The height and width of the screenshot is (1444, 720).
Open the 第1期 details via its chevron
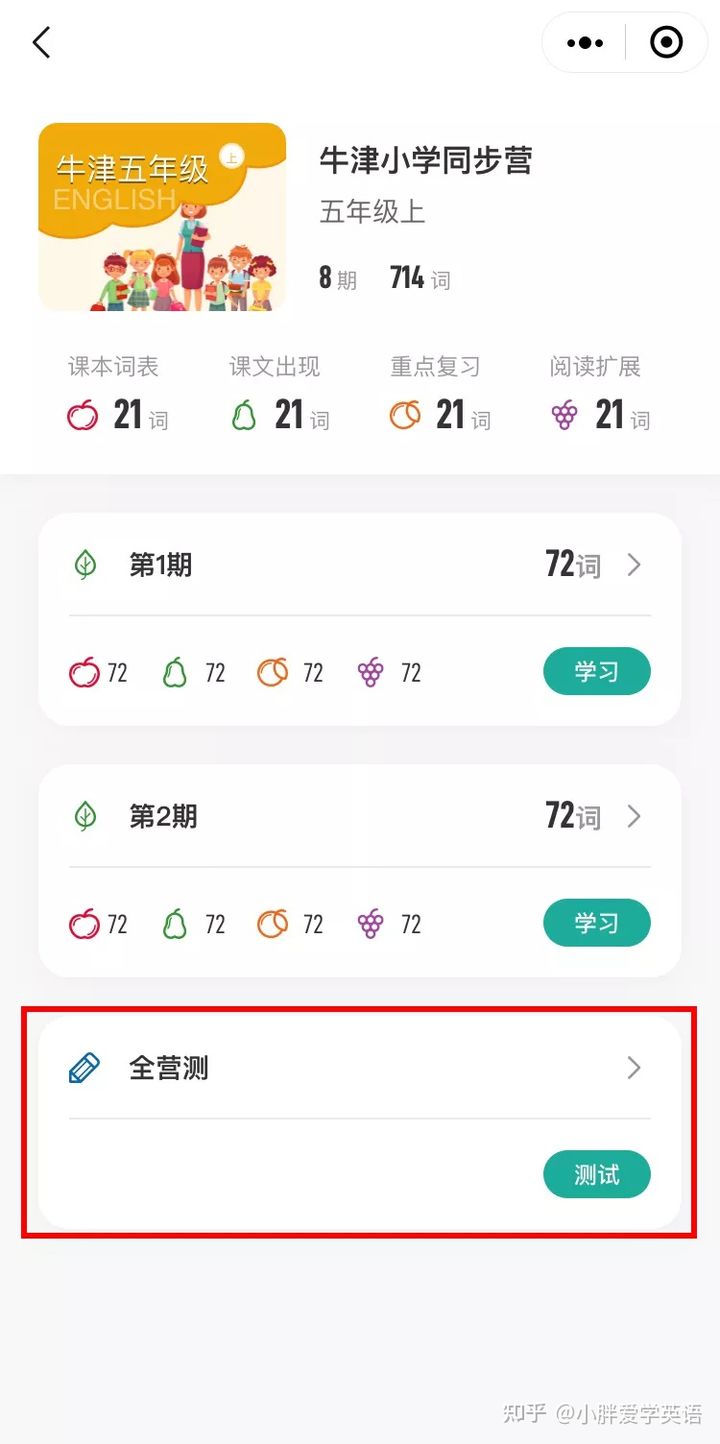pyautogui.click(x=634, y=565)
